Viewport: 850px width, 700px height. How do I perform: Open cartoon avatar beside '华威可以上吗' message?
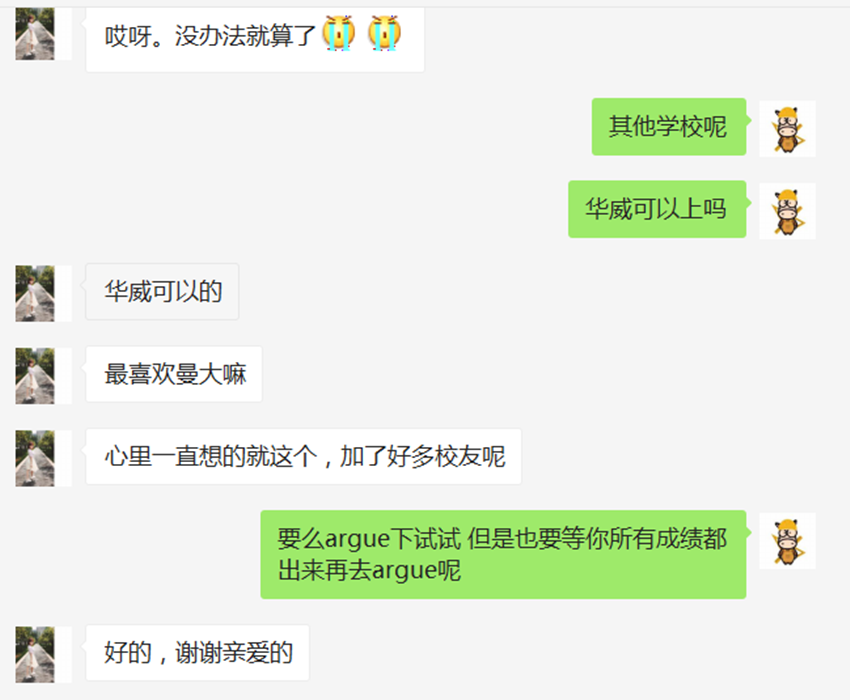[788, 211]
